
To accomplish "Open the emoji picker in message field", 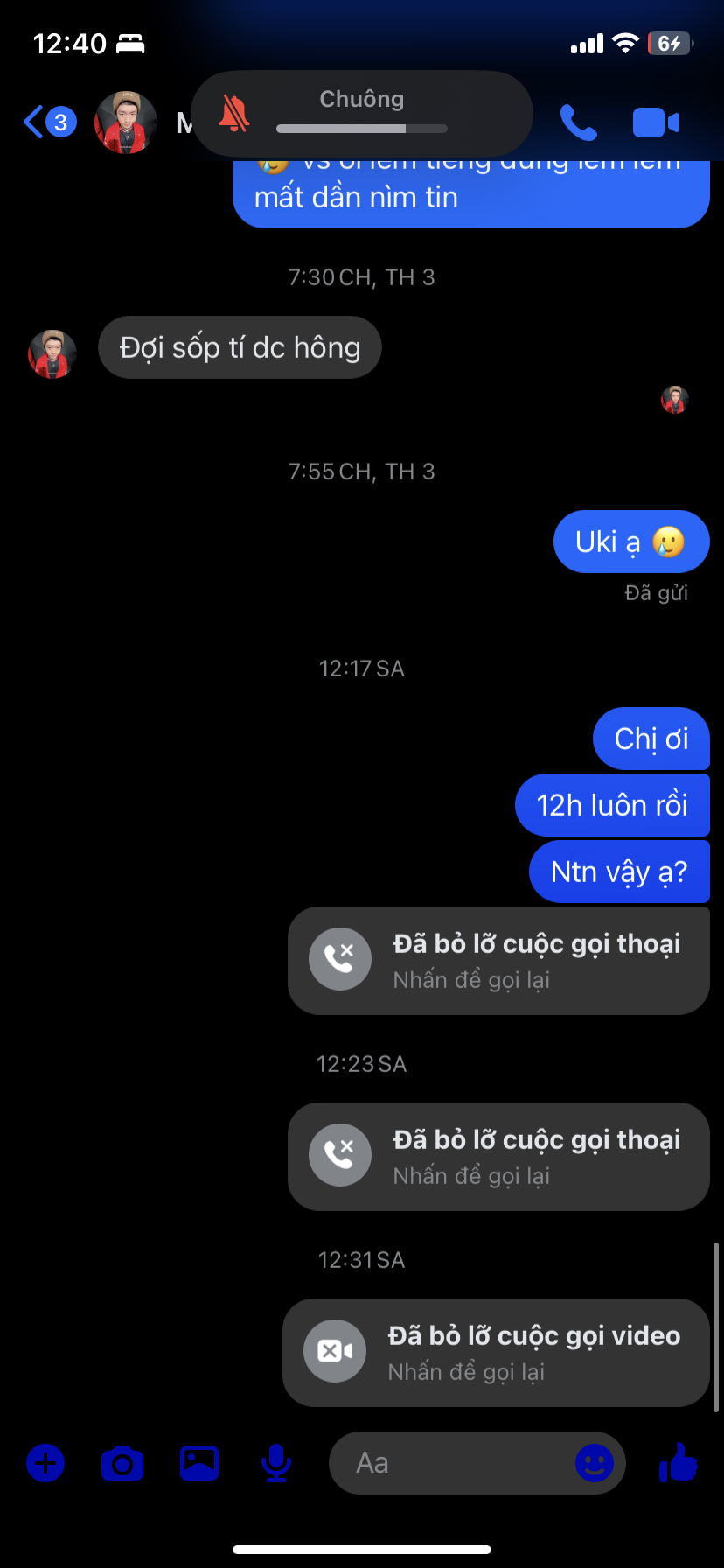I will point(595,1463).
